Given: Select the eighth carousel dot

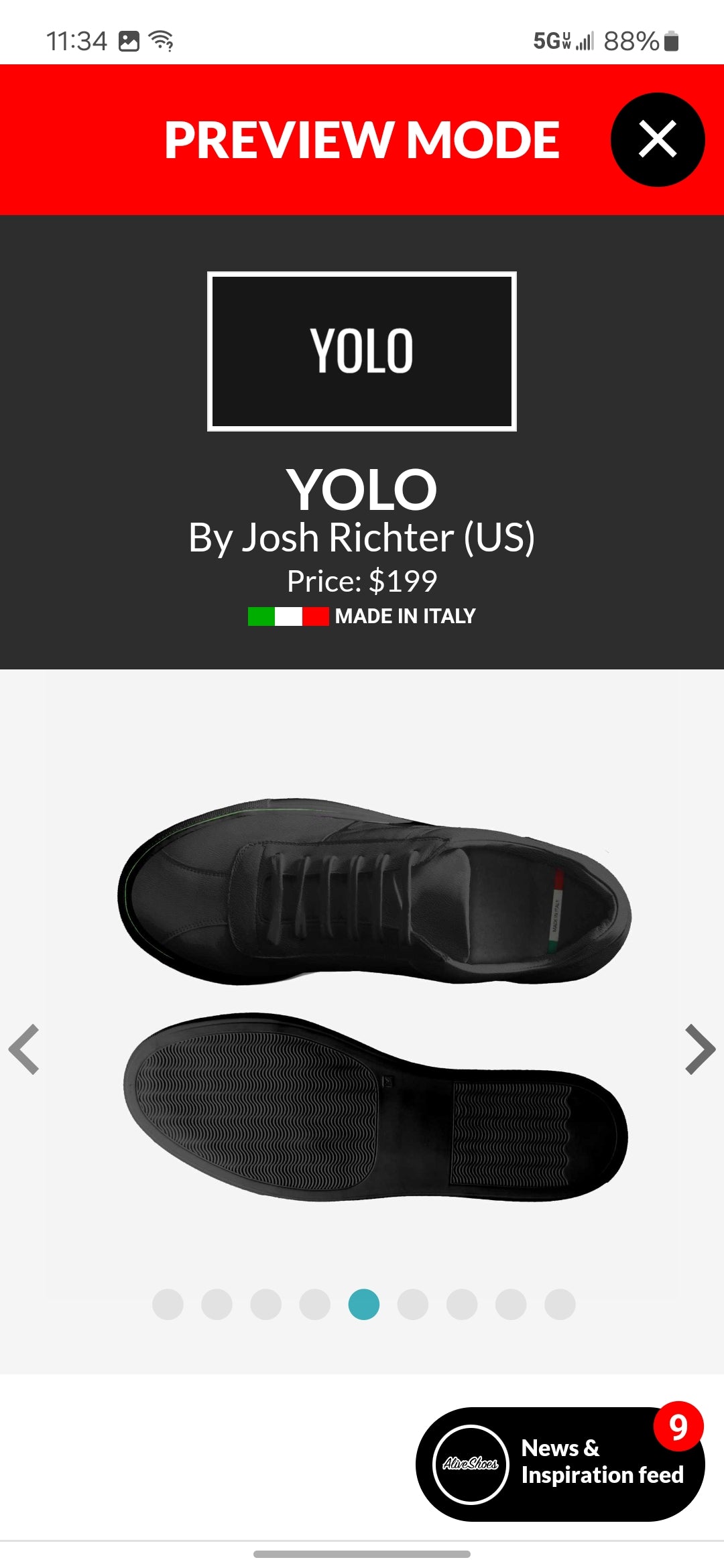Looking at the screenshot, I should (x=511, y=1305).
